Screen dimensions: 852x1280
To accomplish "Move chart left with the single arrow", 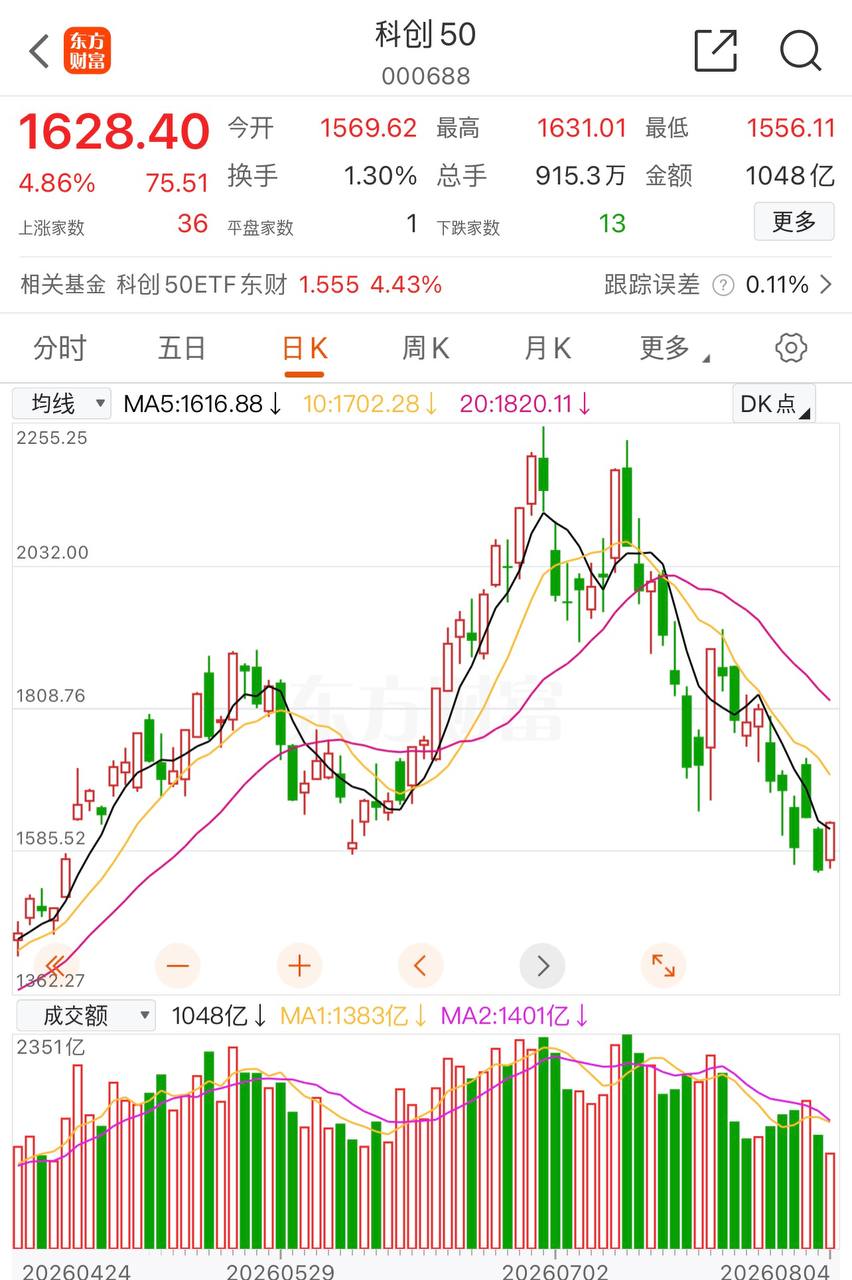I will [420, 966].
